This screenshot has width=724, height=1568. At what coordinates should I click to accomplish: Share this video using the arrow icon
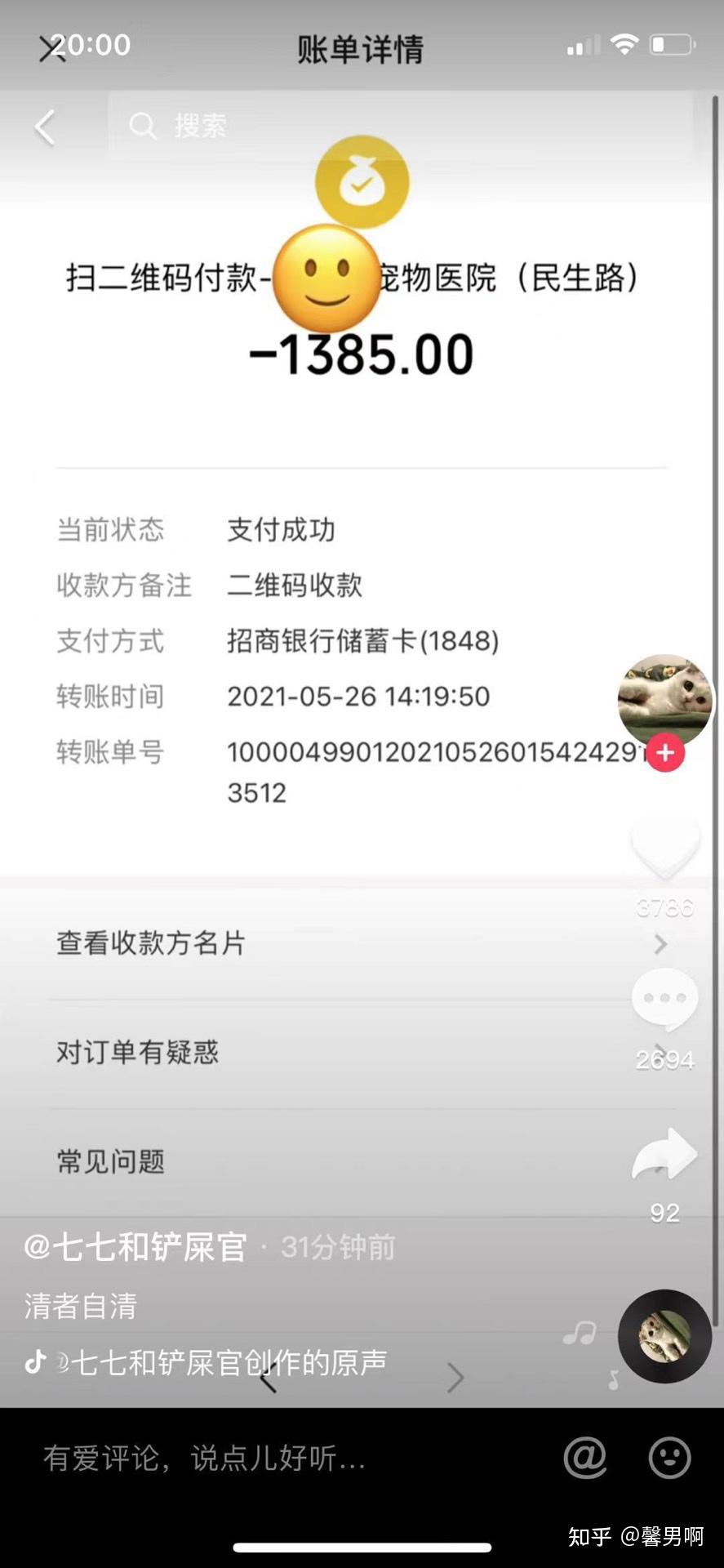[x=664, y=1155]
